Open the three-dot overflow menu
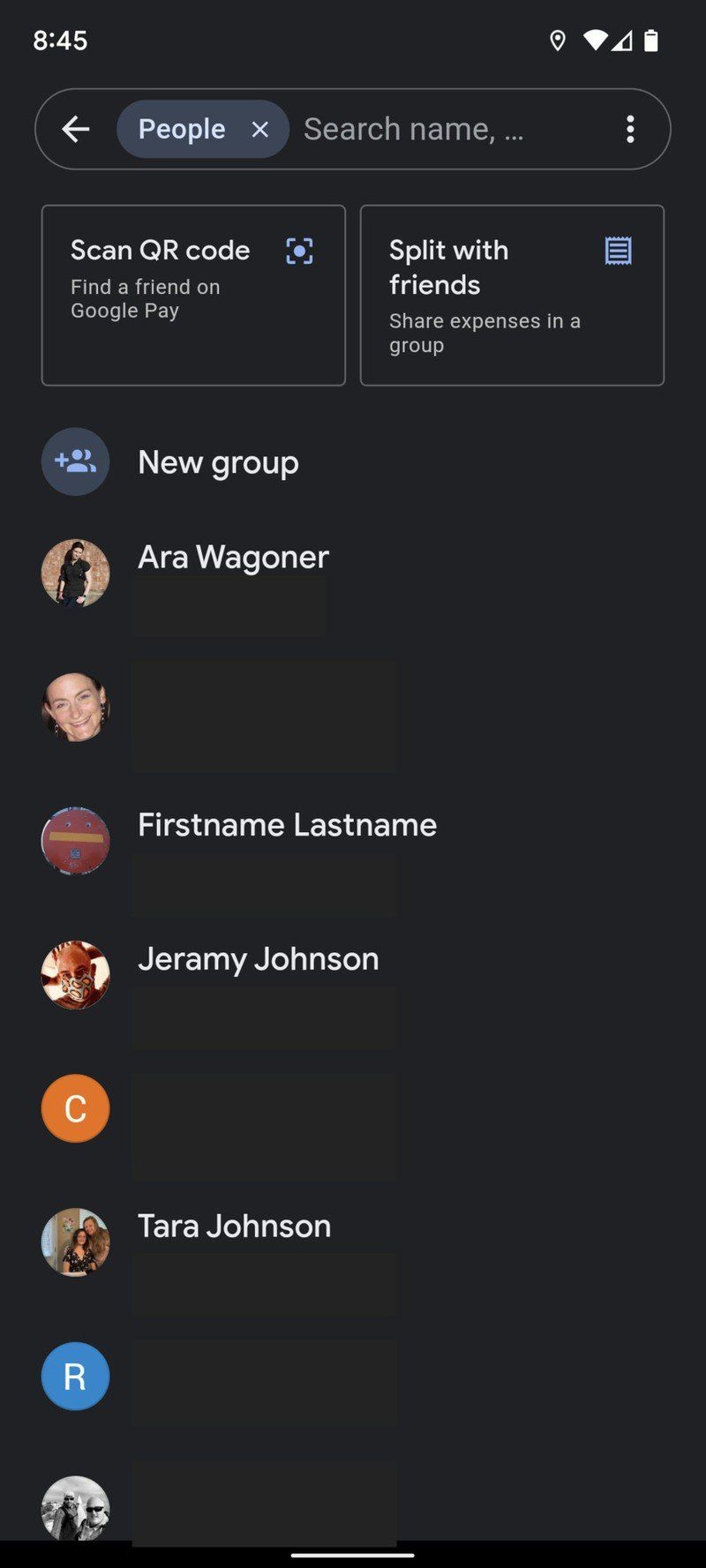 pos(629,130)
